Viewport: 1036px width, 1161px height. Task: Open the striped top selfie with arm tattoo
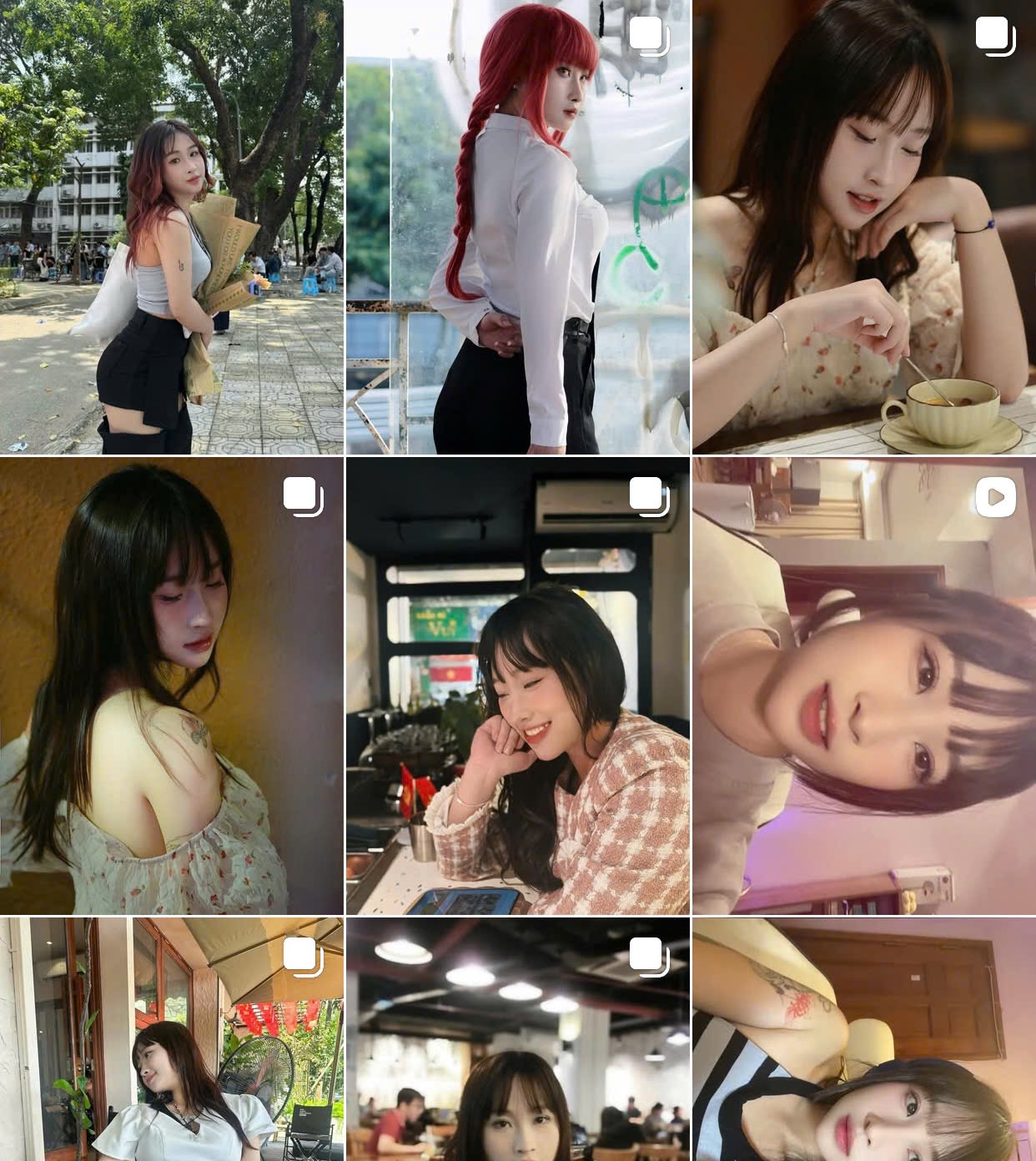[x=863, y=1039]
